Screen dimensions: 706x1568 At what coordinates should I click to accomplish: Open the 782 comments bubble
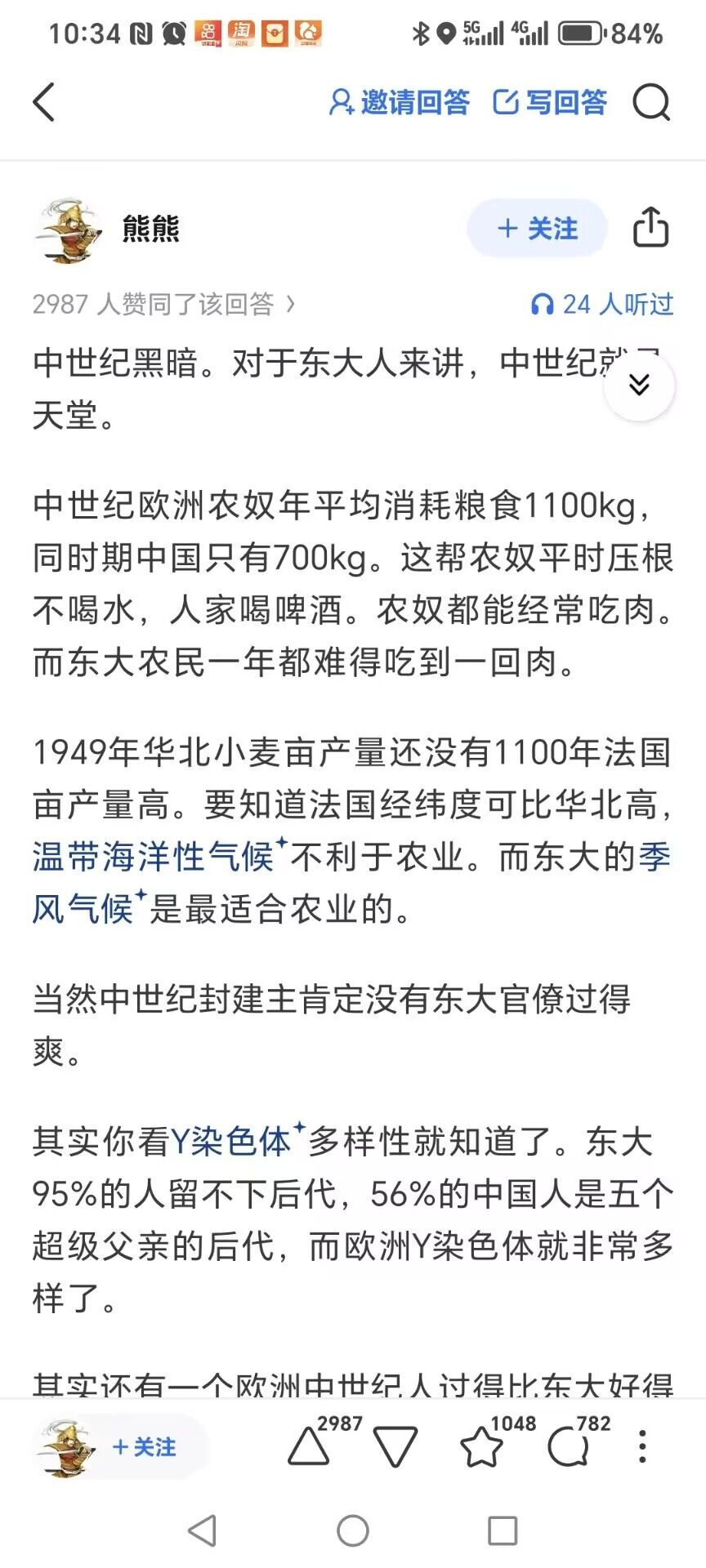[x=568, y=1447]
